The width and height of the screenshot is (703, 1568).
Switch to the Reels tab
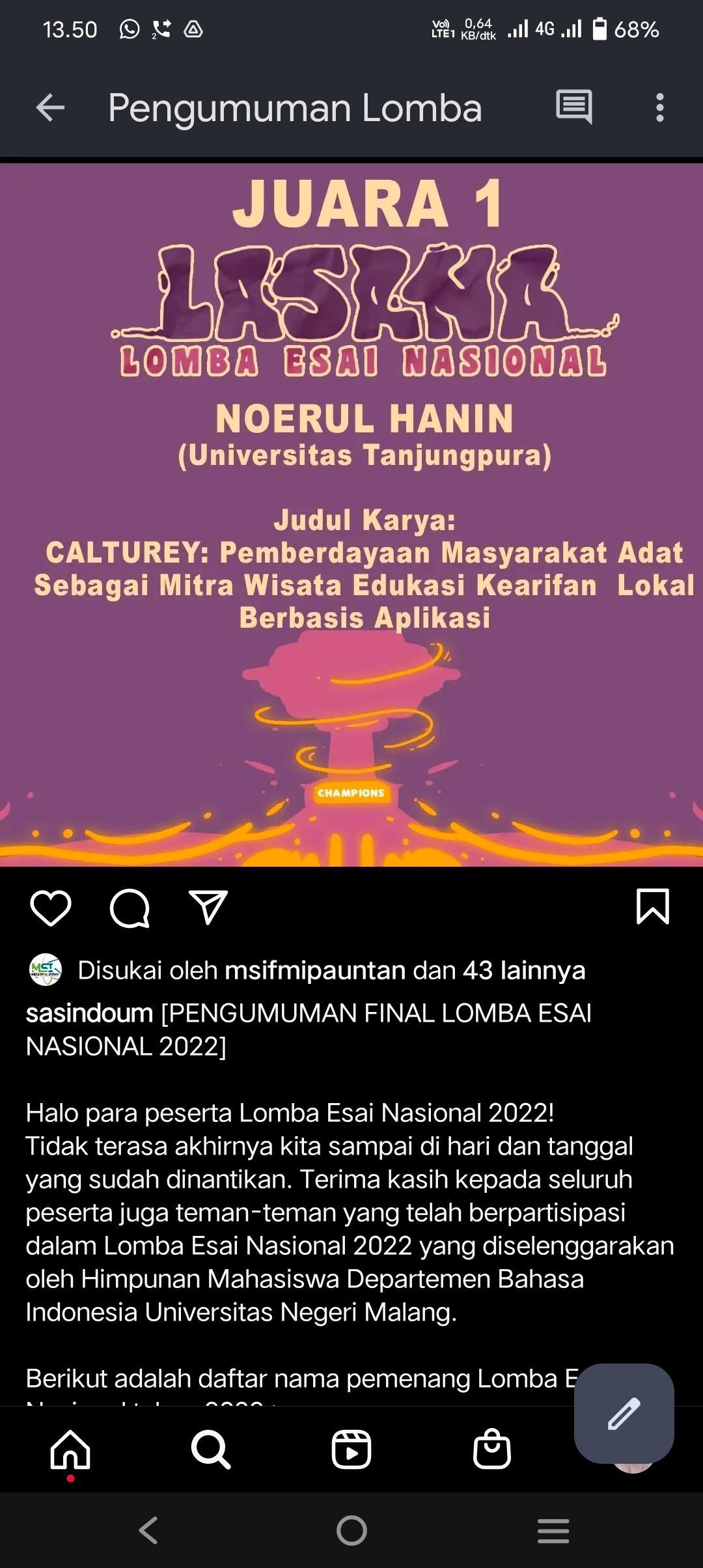pos(351,1449)
